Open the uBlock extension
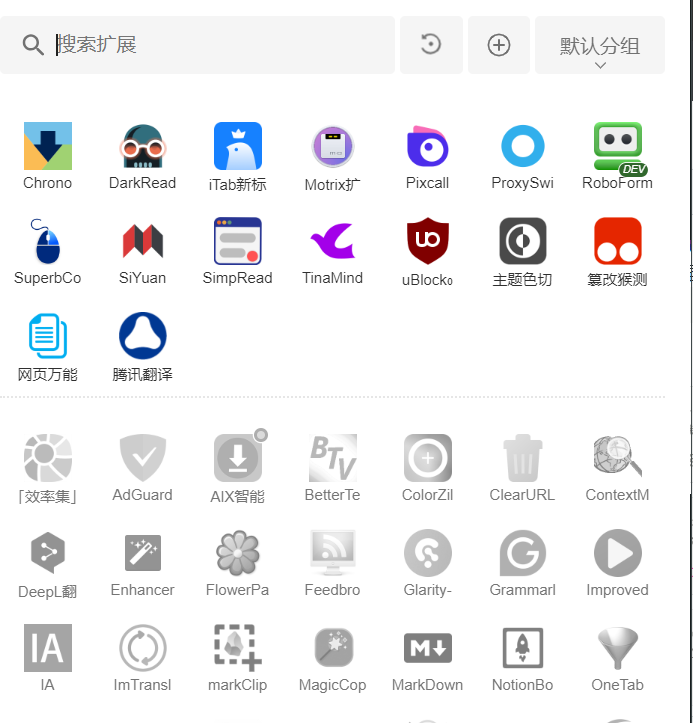 click(428, 242)
